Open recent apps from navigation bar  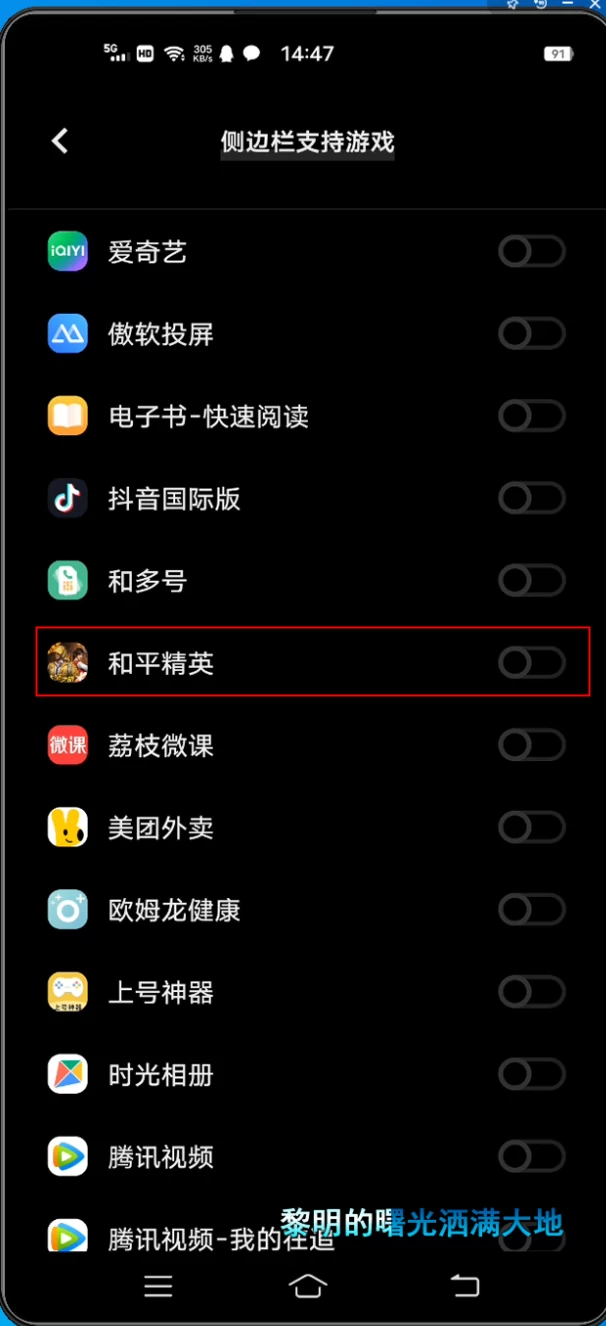click(x=158, y=1286)
